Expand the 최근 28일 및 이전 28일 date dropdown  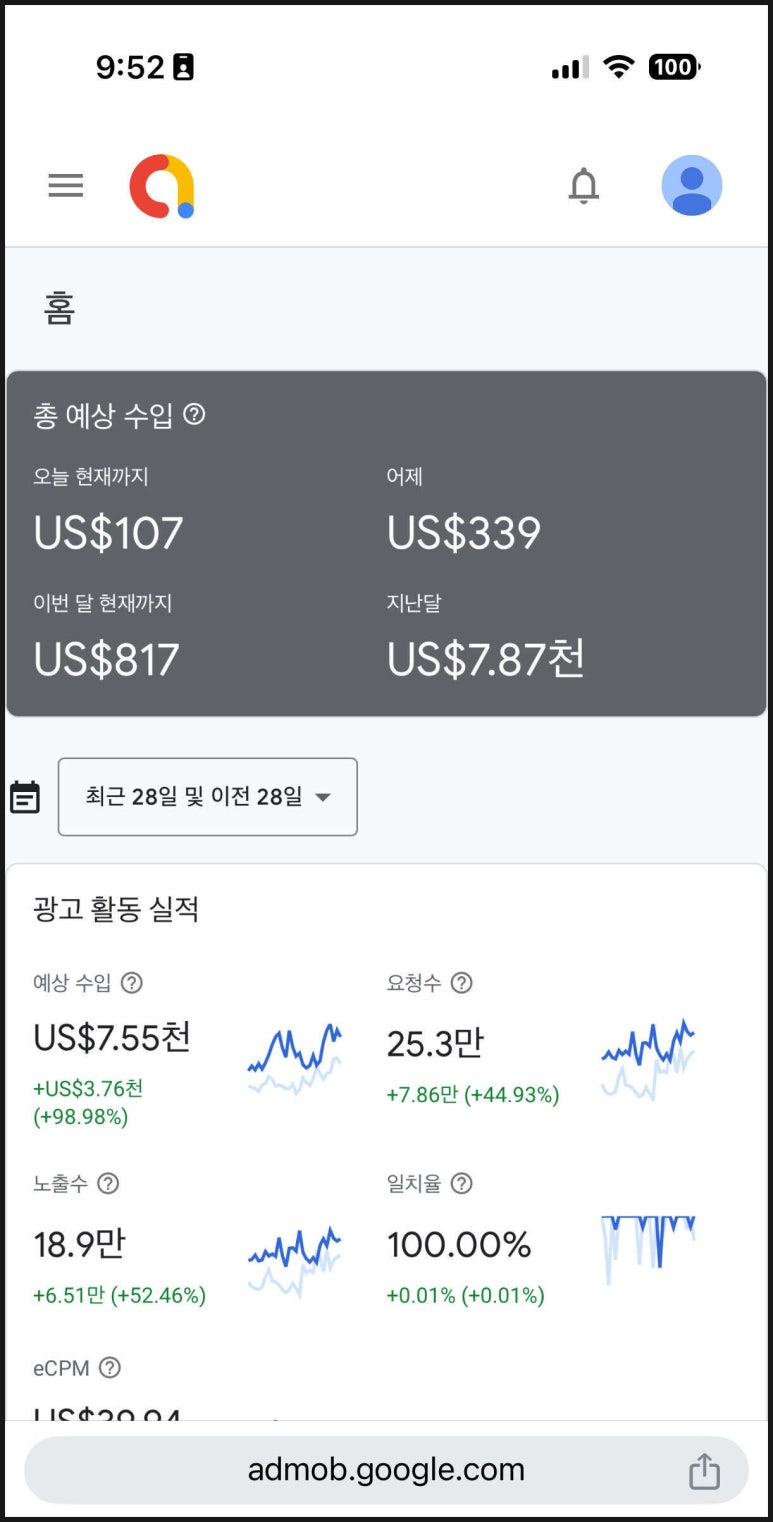click(x=208, y=797)
